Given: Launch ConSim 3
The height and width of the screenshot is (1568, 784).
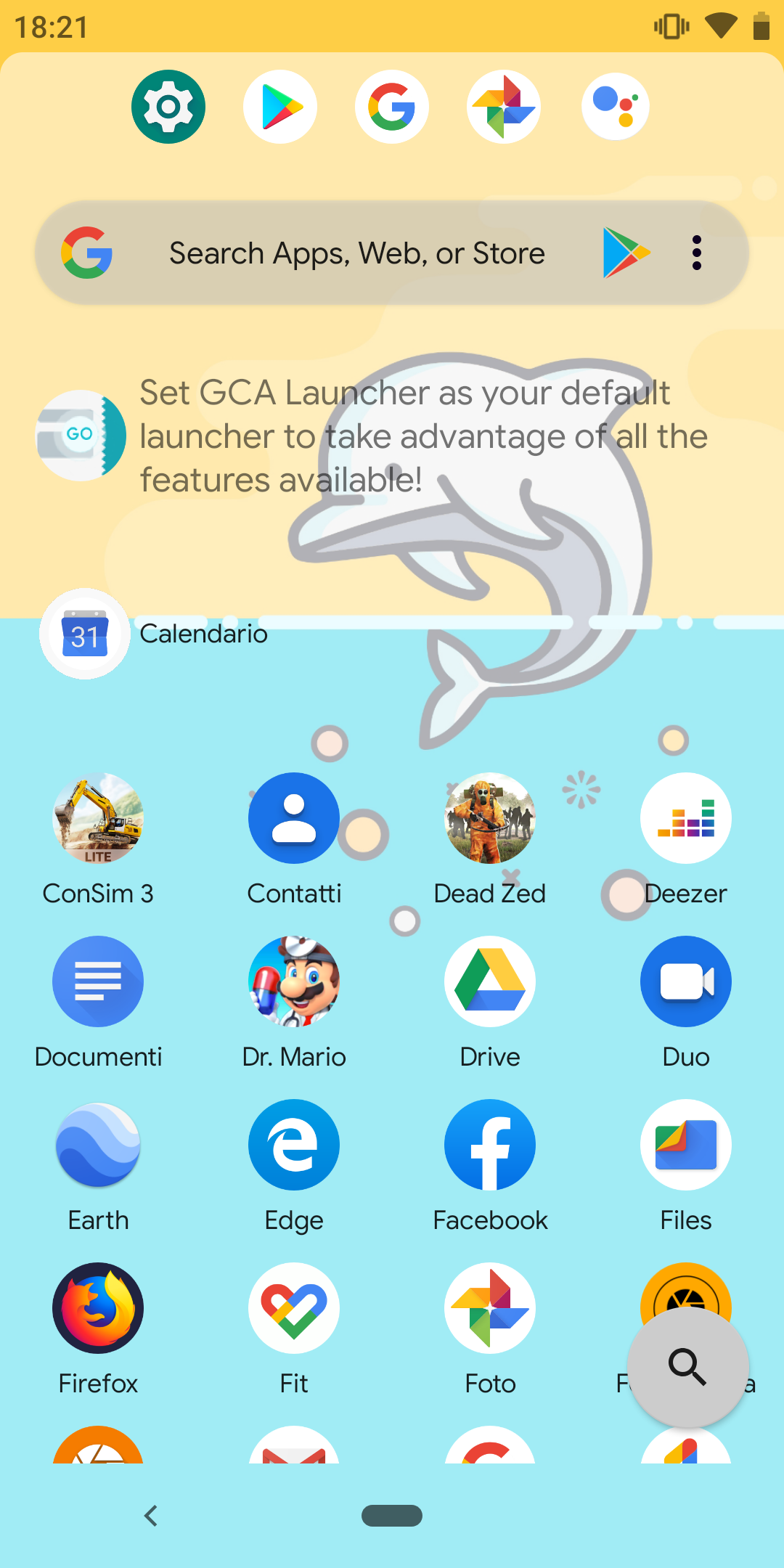Looking at the screenshot, I should 98,818.
